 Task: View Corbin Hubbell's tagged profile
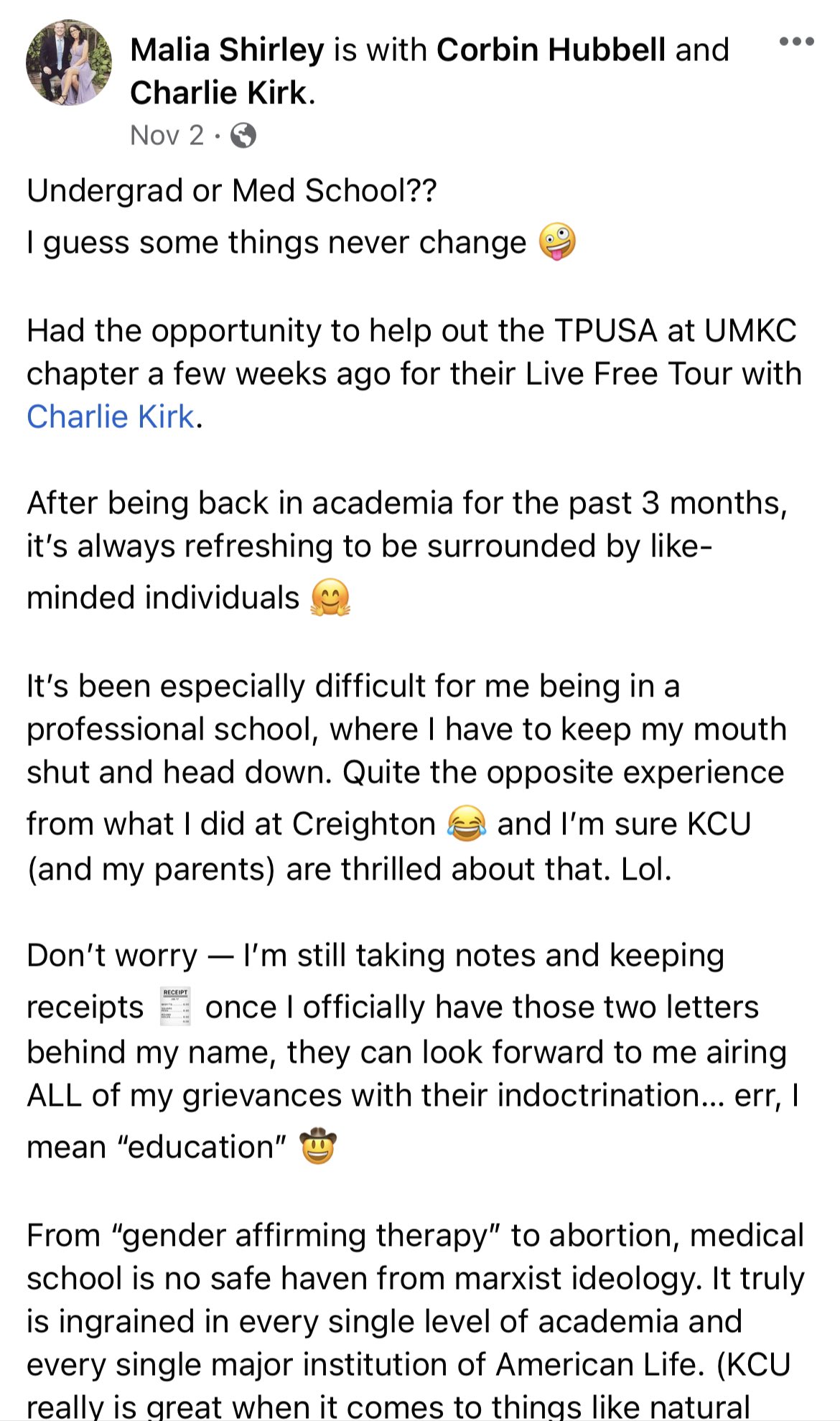551,50
